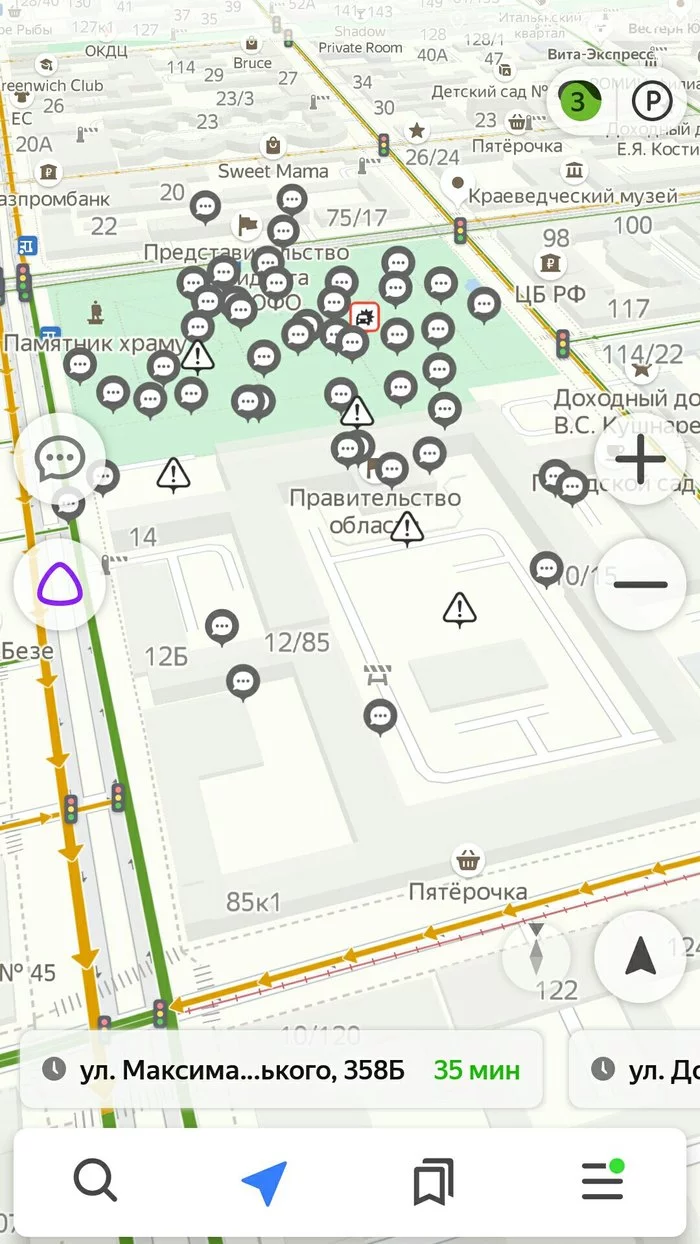Viewport: 700px width, 1244px height.
Task: Toggle the traffic level 3 indicator
Action: click(579, 100)
